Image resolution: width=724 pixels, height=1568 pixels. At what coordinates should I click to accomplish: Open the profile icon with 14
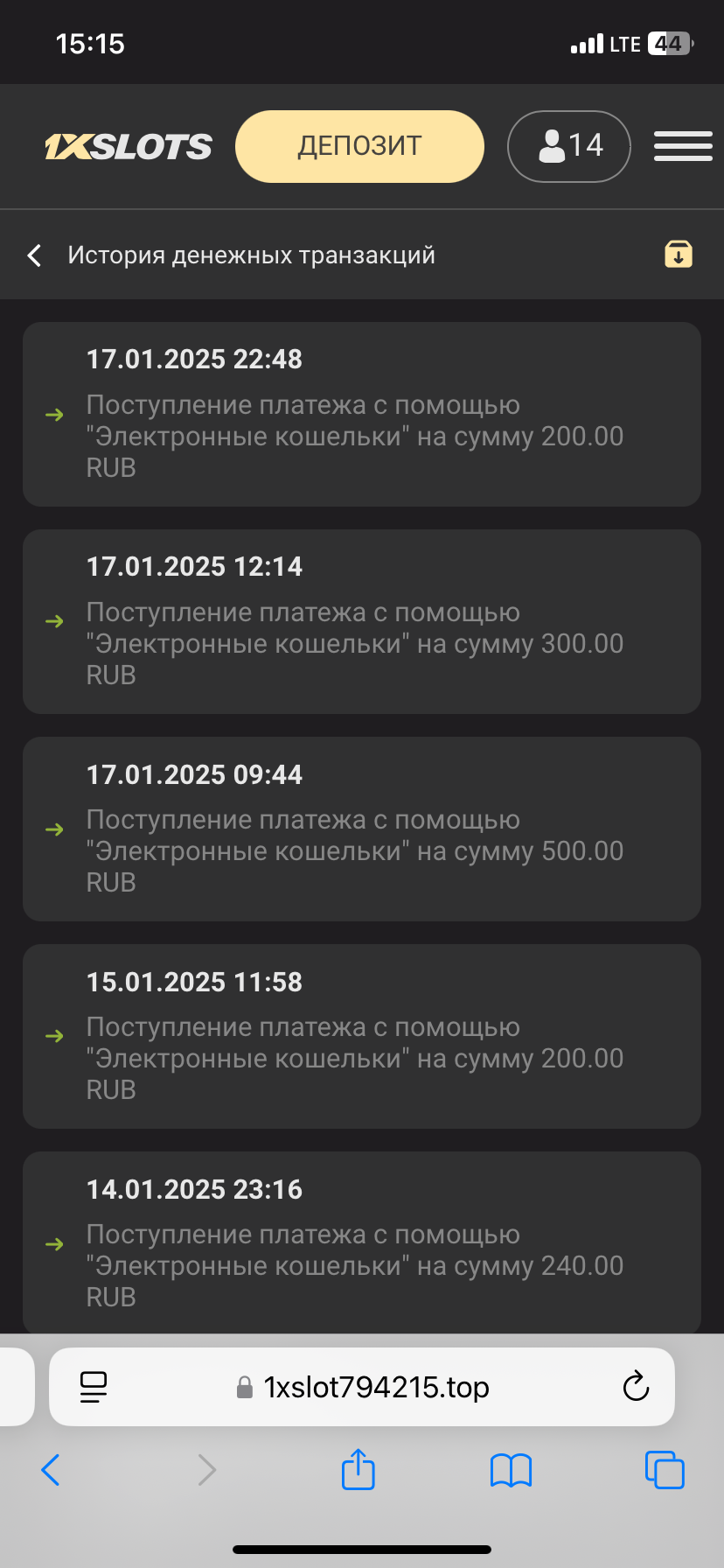coord(569,146)
